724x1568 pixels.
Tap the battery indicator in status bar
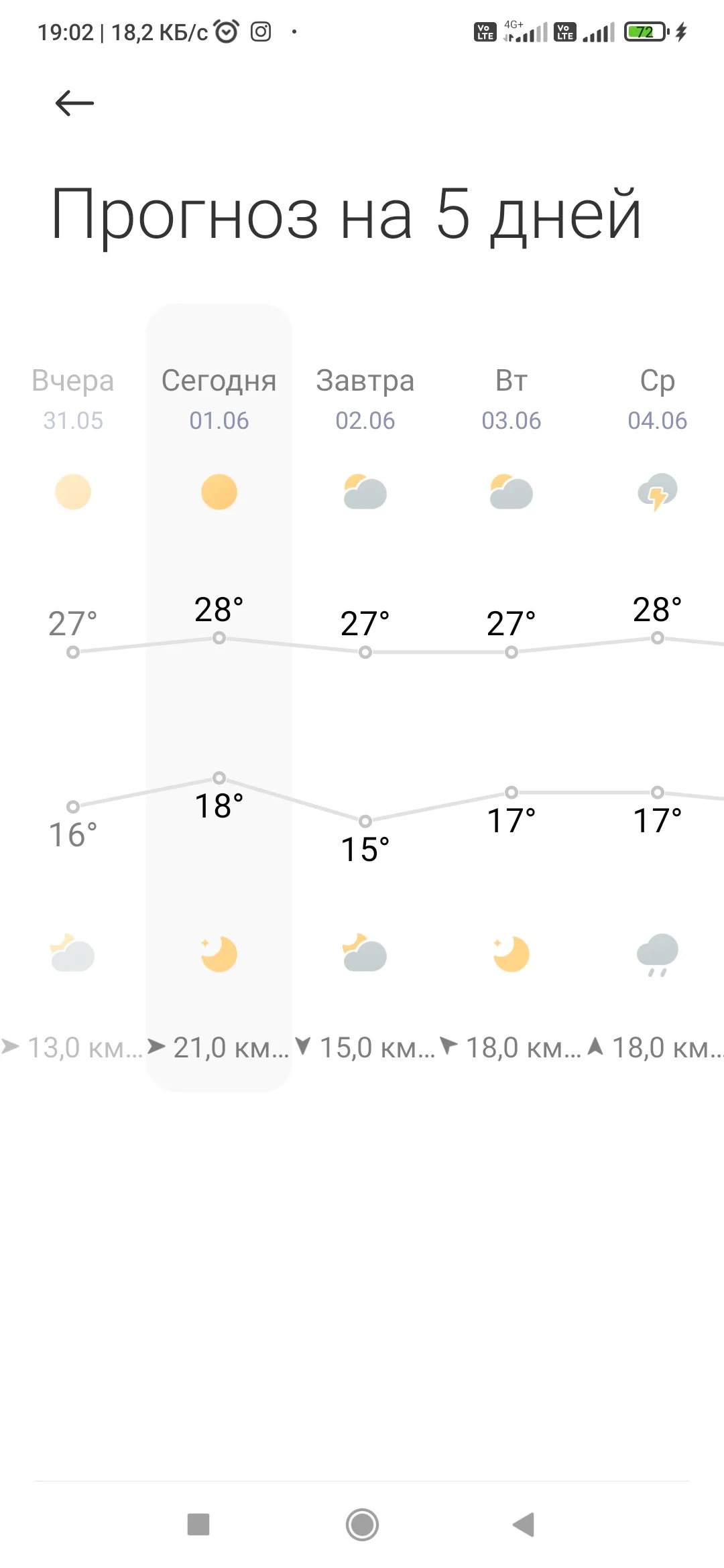point(644,31)
